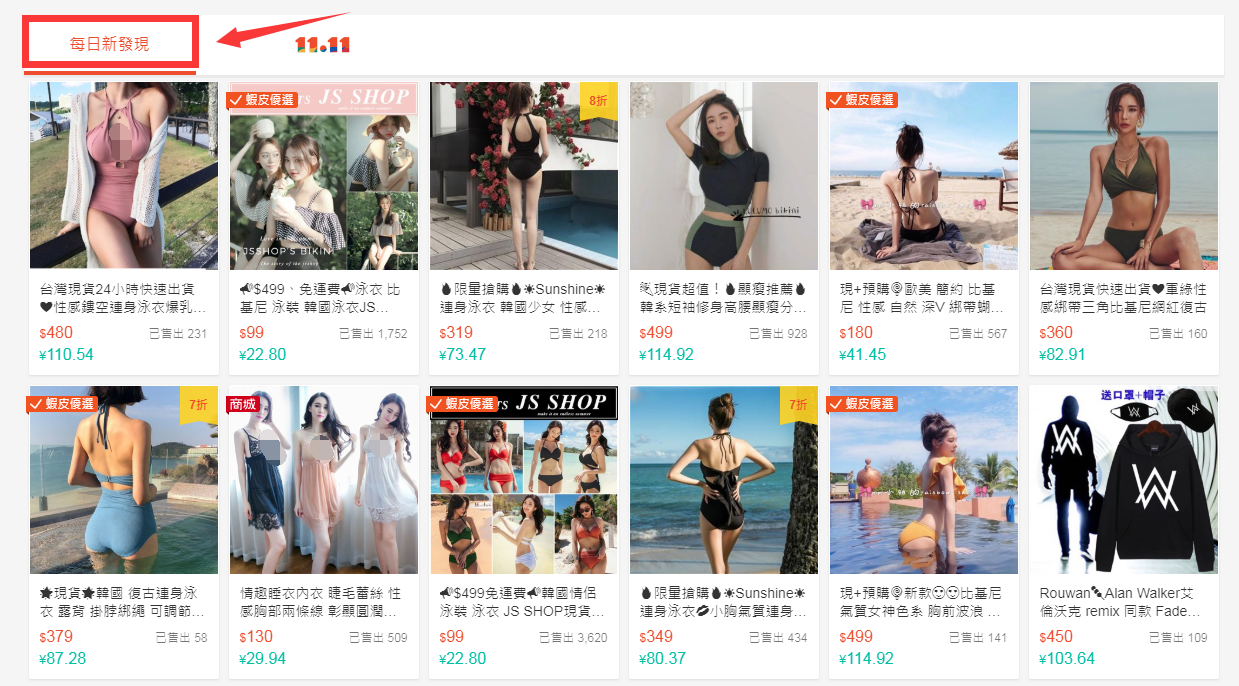View the $319 Sunshine swimsuit with 8折 tag
Viewport: 1239px width, 686px height.
(523, 176)
